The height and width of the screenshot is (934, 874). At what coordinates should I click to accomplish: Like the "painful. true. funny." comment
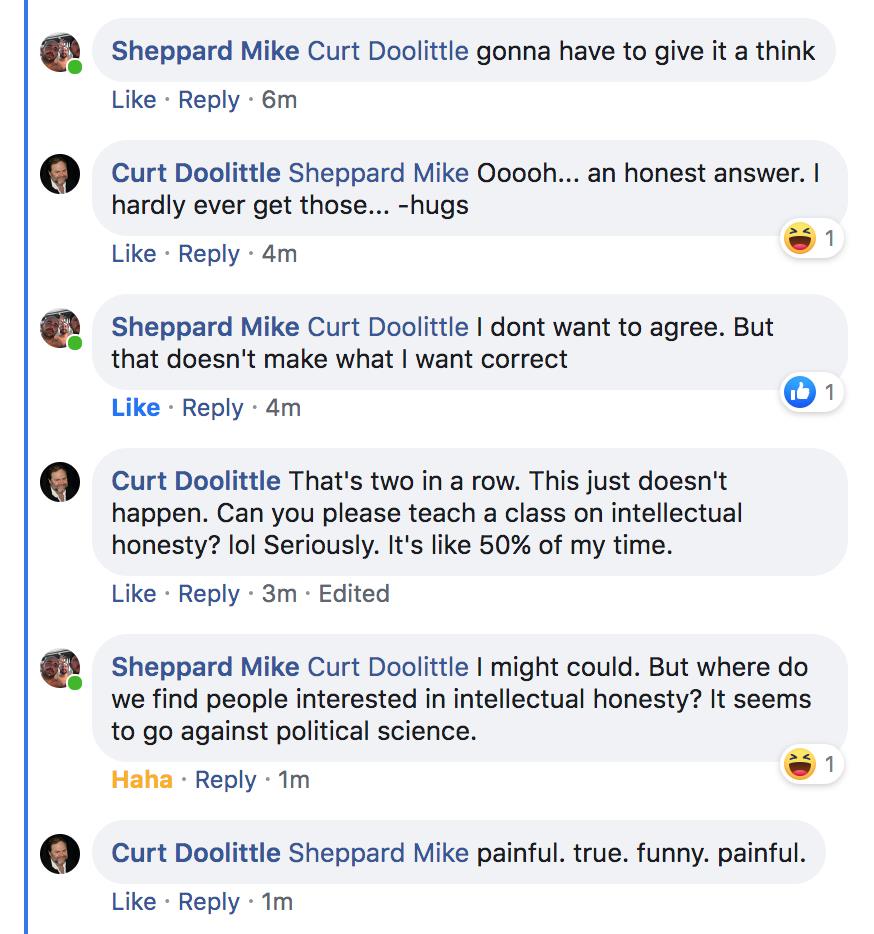tap(134, 902)
